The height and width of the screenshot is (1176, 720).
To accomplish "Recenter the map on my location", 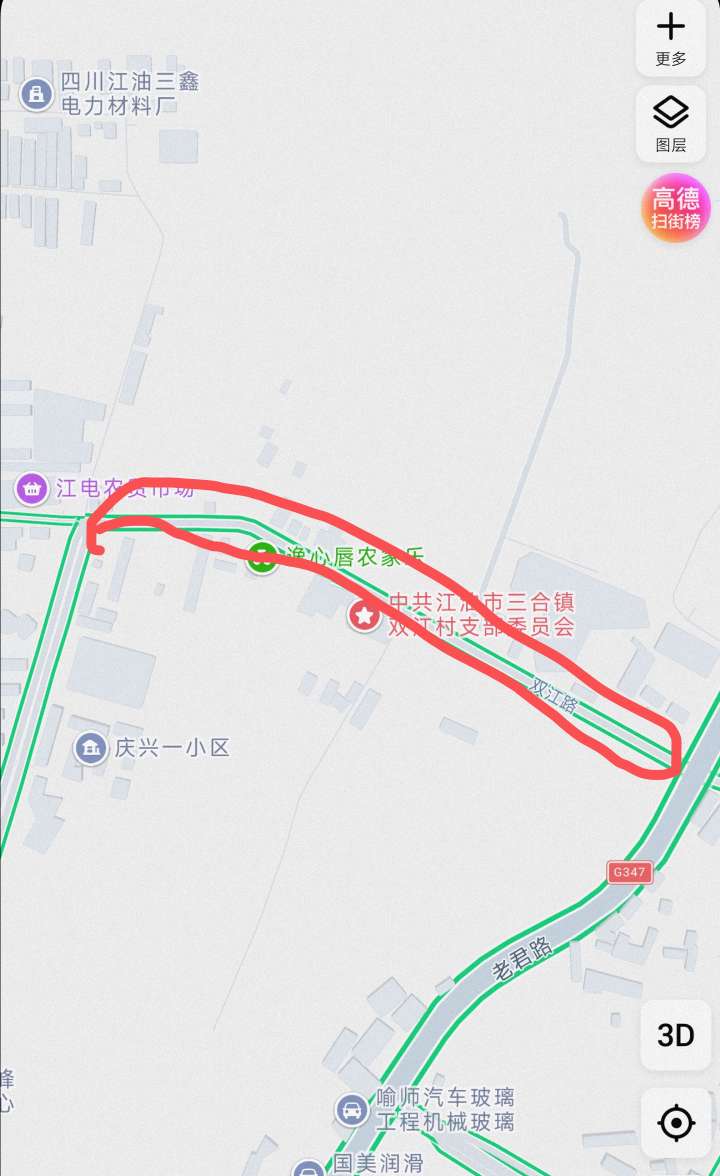I will coord(676,1123).
